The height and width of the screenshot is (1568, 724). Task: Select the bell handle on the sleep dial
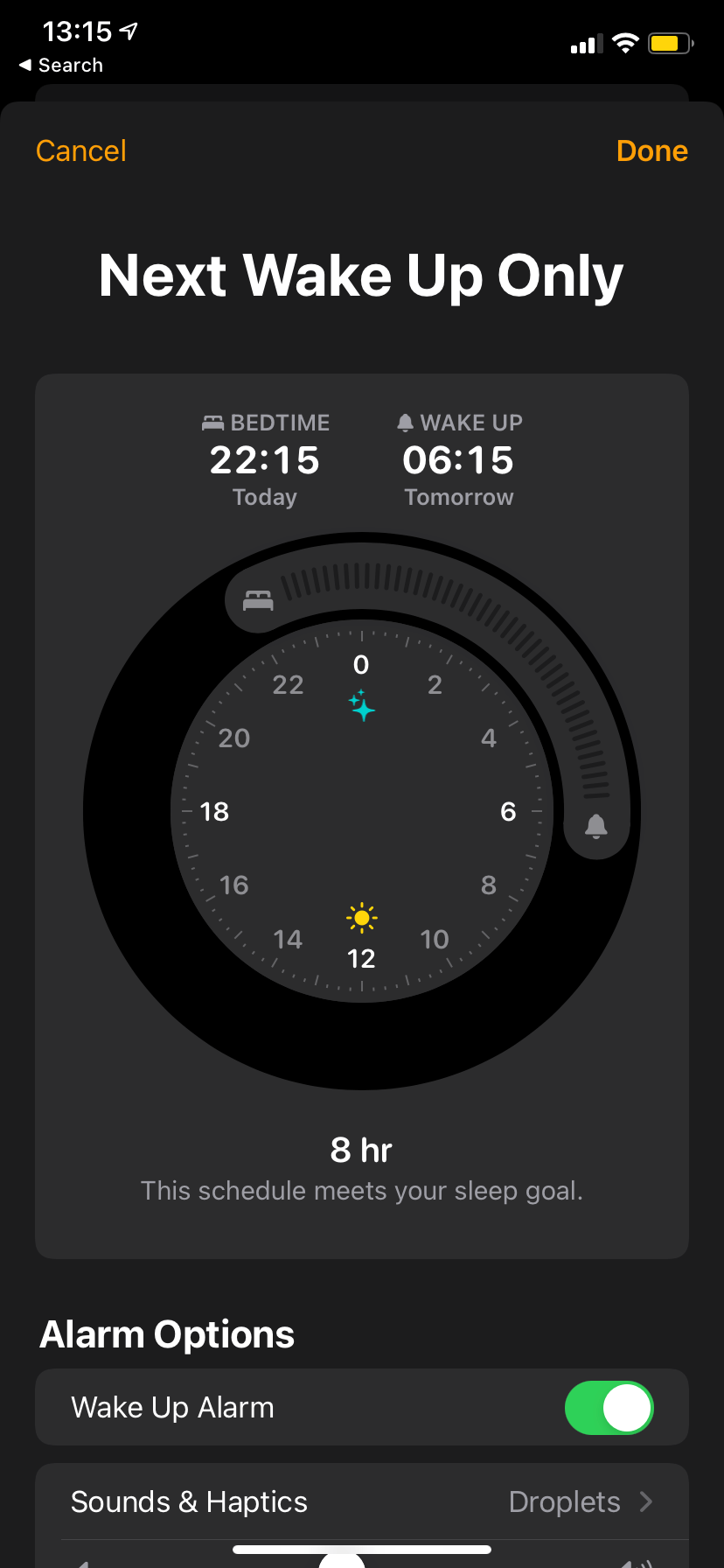click(595, 826)
